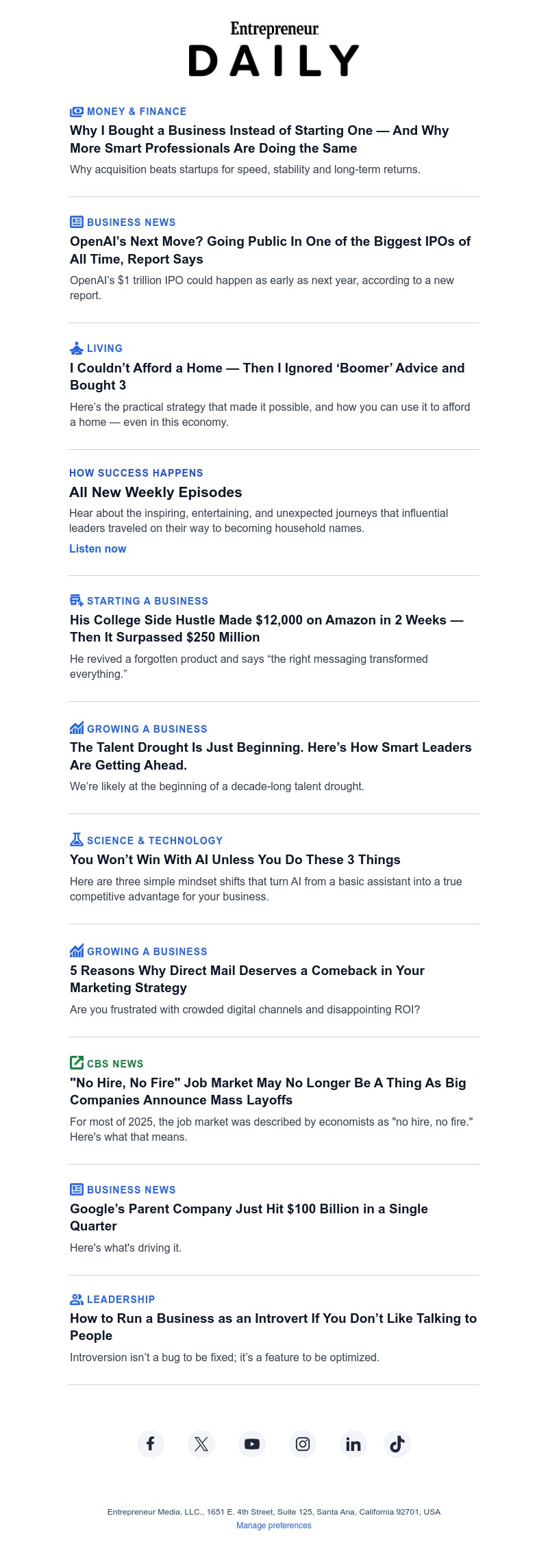The height and width of the screenshot is (1568, 548).
Task: Click the Entrepreneur Daily logo
Action: (x=274, y=47)
